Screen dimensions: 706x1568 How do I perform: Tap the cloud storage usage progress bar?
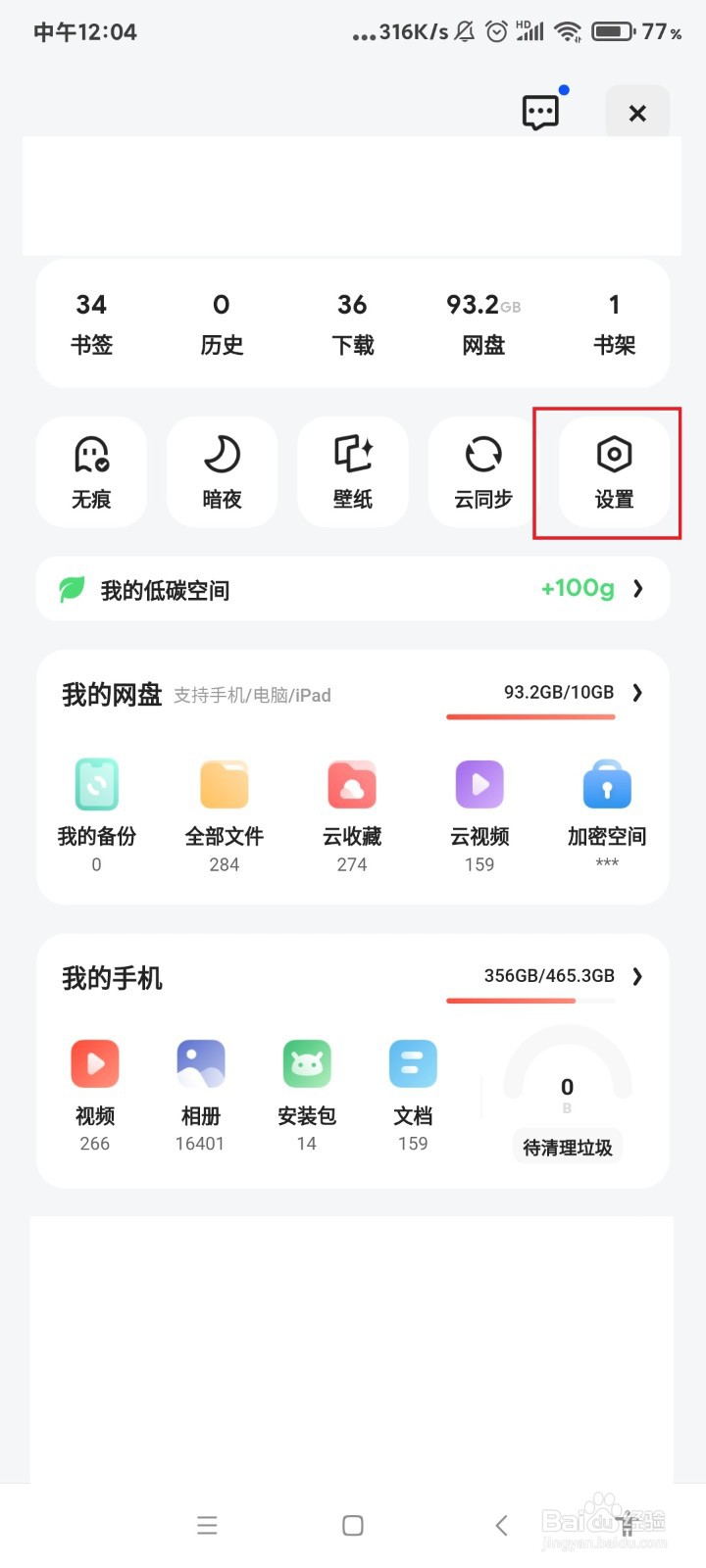[529, 717]
